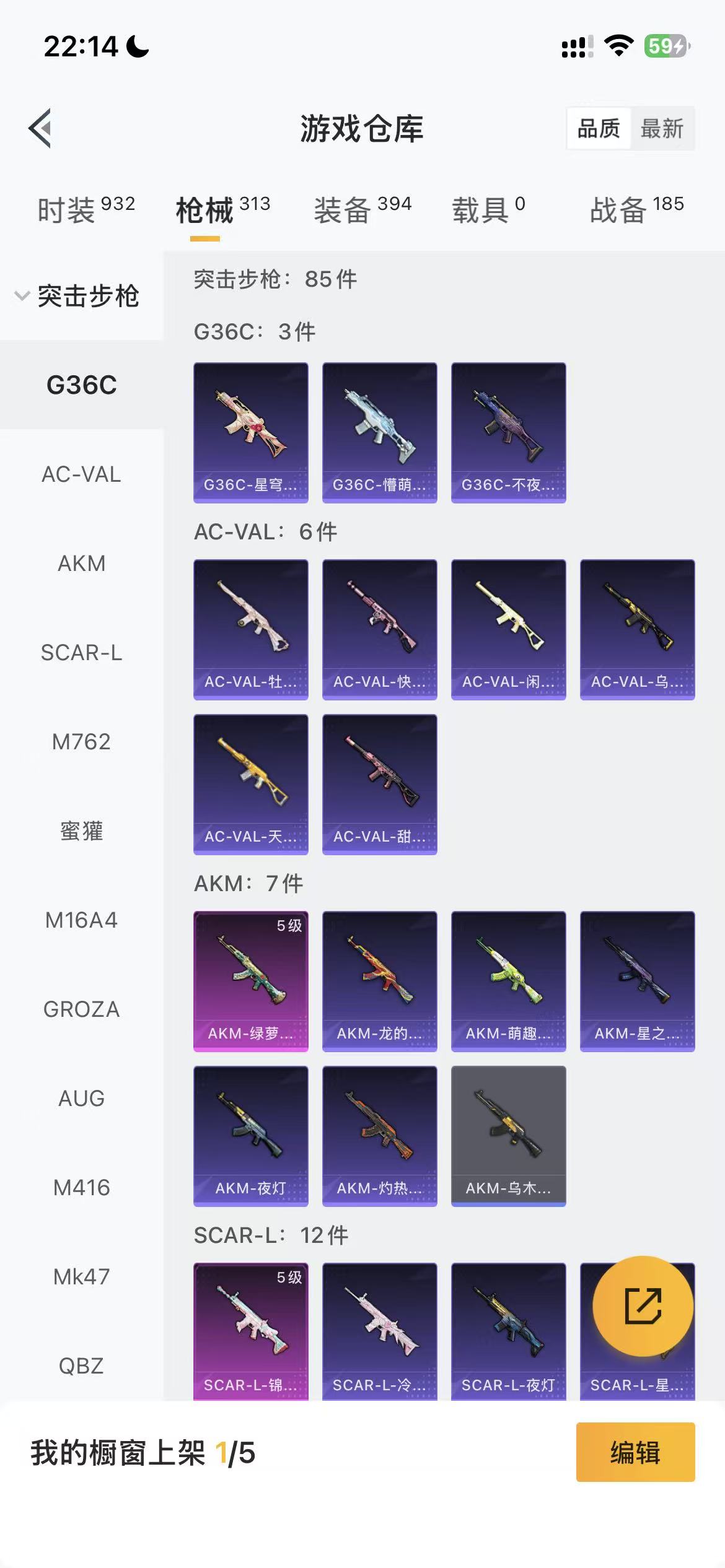
Task: Tap the yellow floating share button
Action: coord(643,1307)
